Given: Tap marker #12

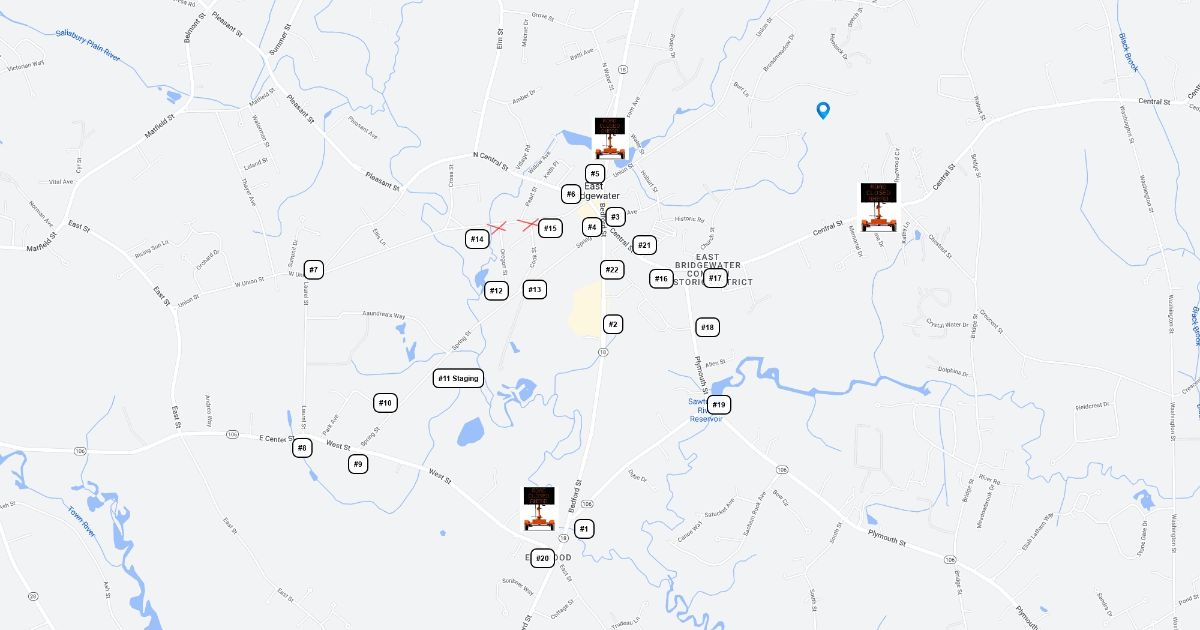Looking at the screenshot, I should point(496,291).
